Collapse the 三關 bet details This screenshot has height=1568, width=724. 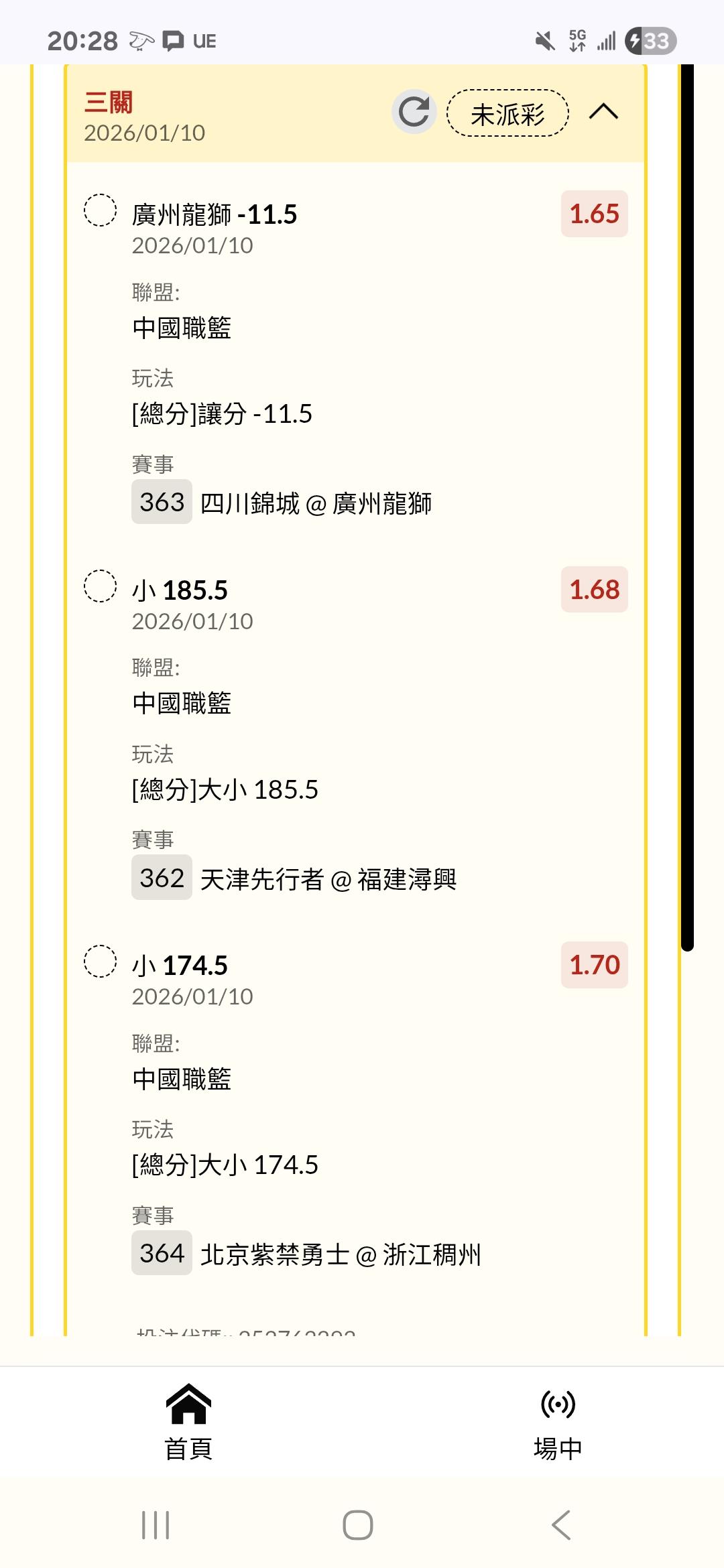[x=603, y=112]
